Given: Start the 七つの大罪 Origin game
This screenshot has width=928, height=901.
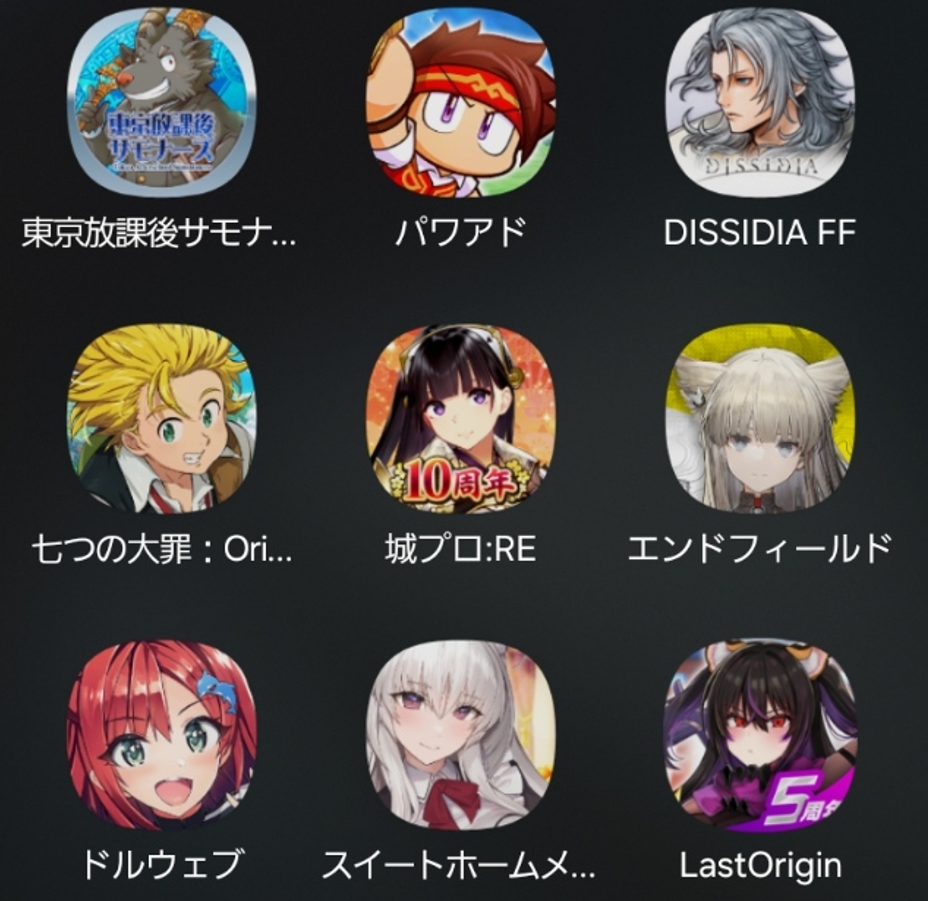Looking at the screenshot, I should pyautogui.click(x=162, y=418).
